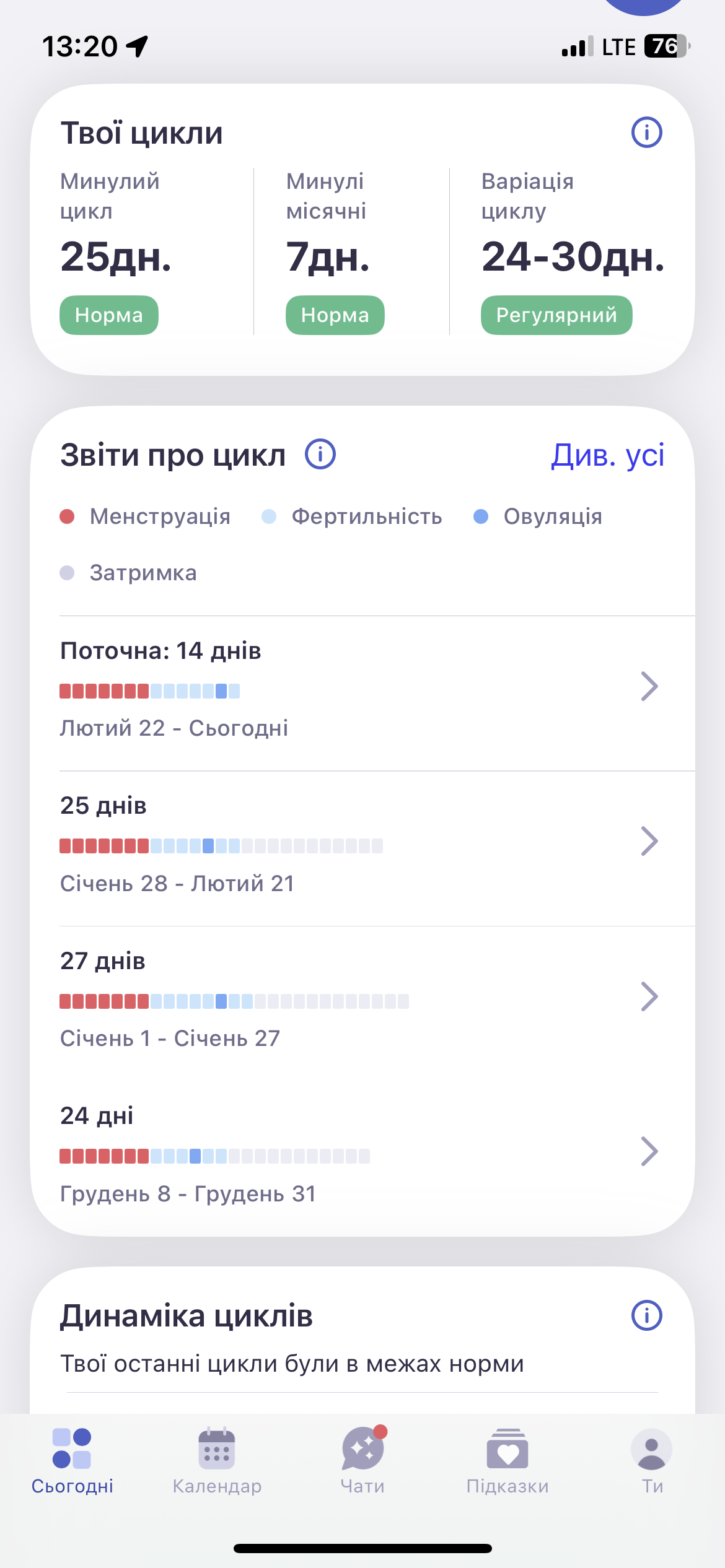Viewport: 725px width, 1568px height.
Task: Go to the Календар tab
Action: point(217,1461)
